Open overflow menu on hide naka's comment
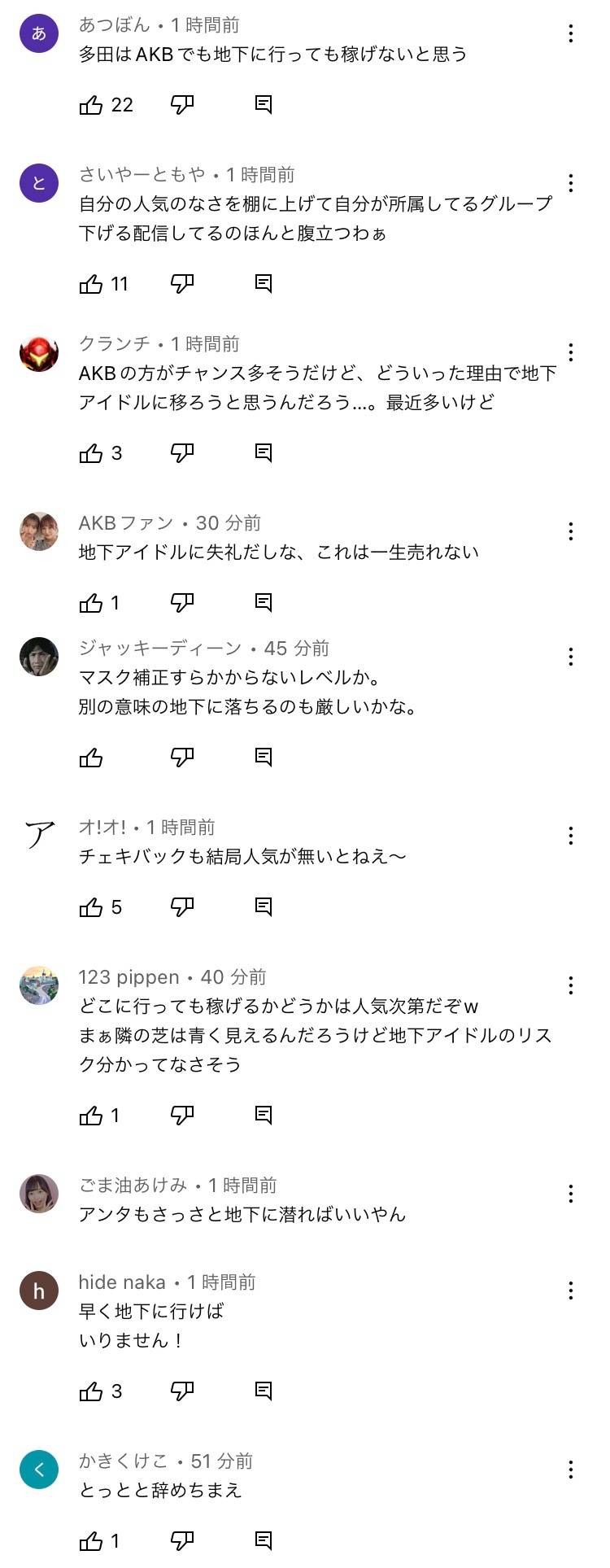Screen dimensions: 610x1568 coord(571,1291)
